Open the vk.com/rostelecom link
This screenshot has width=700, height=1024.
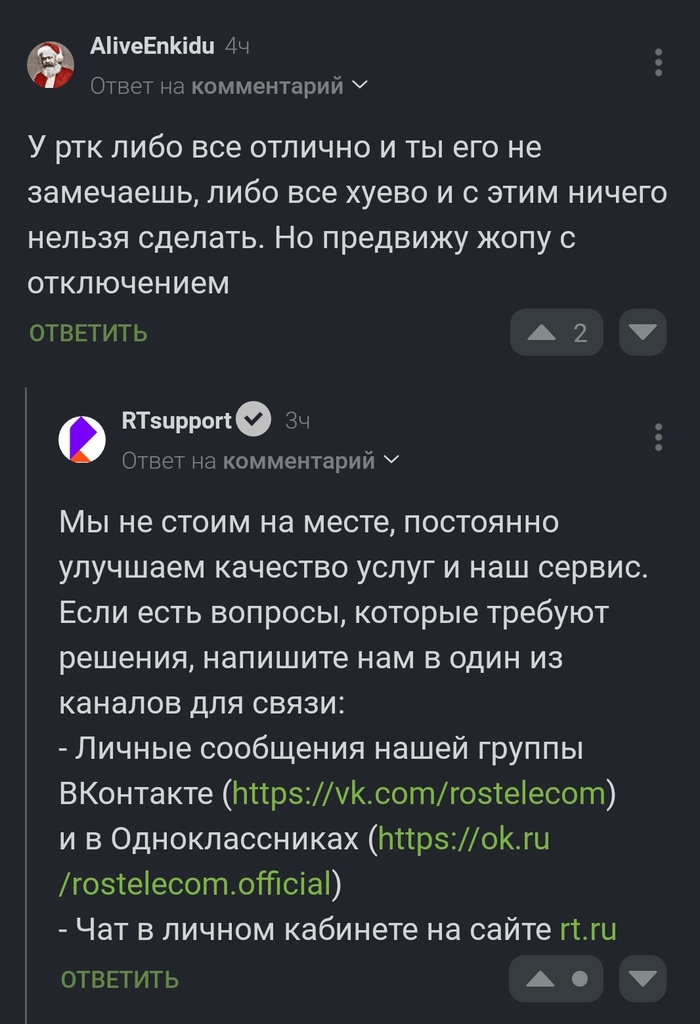coord(419,794)
